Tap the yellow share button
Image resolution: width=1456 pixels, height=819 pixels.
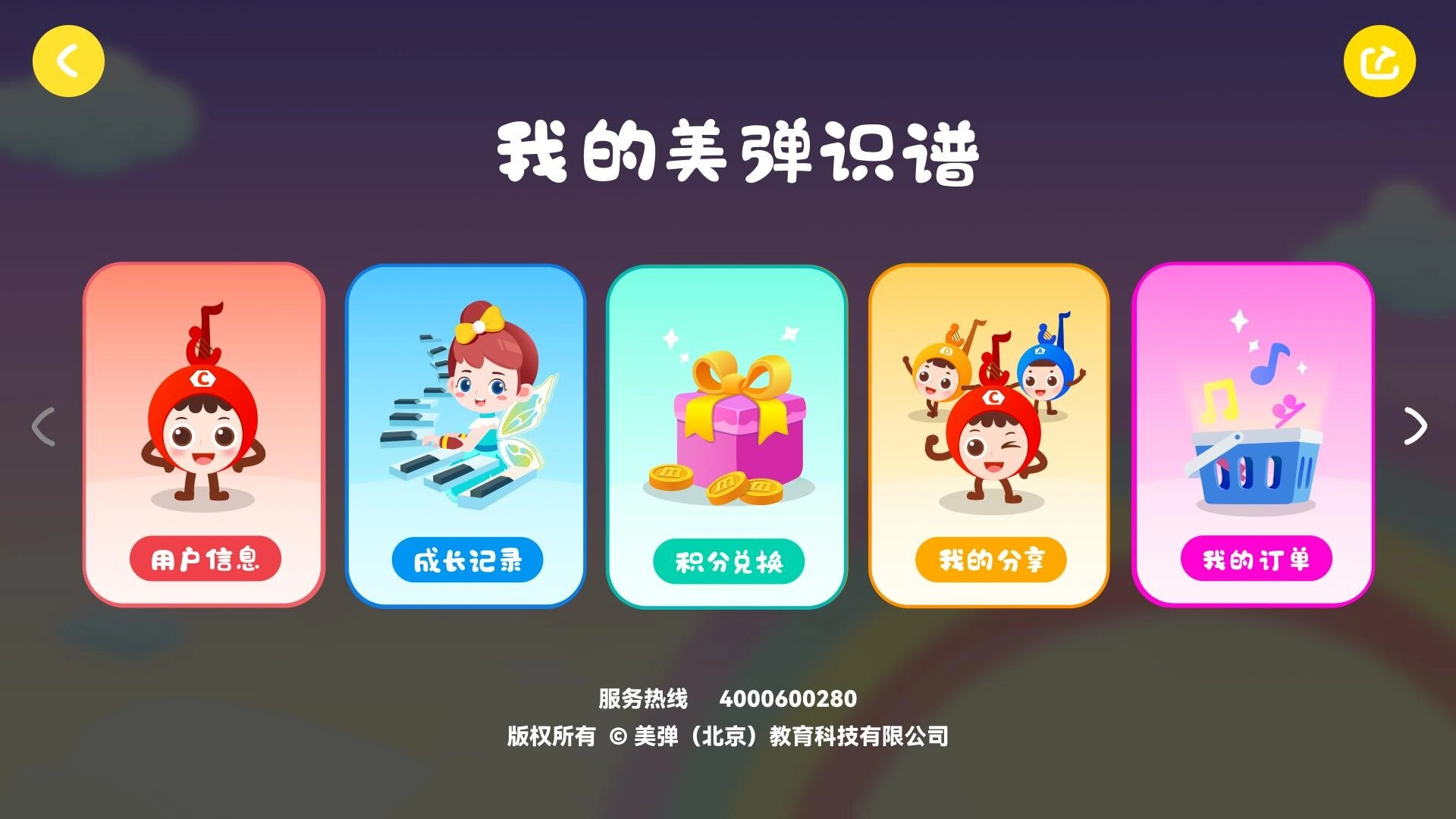click(1379, 61)
